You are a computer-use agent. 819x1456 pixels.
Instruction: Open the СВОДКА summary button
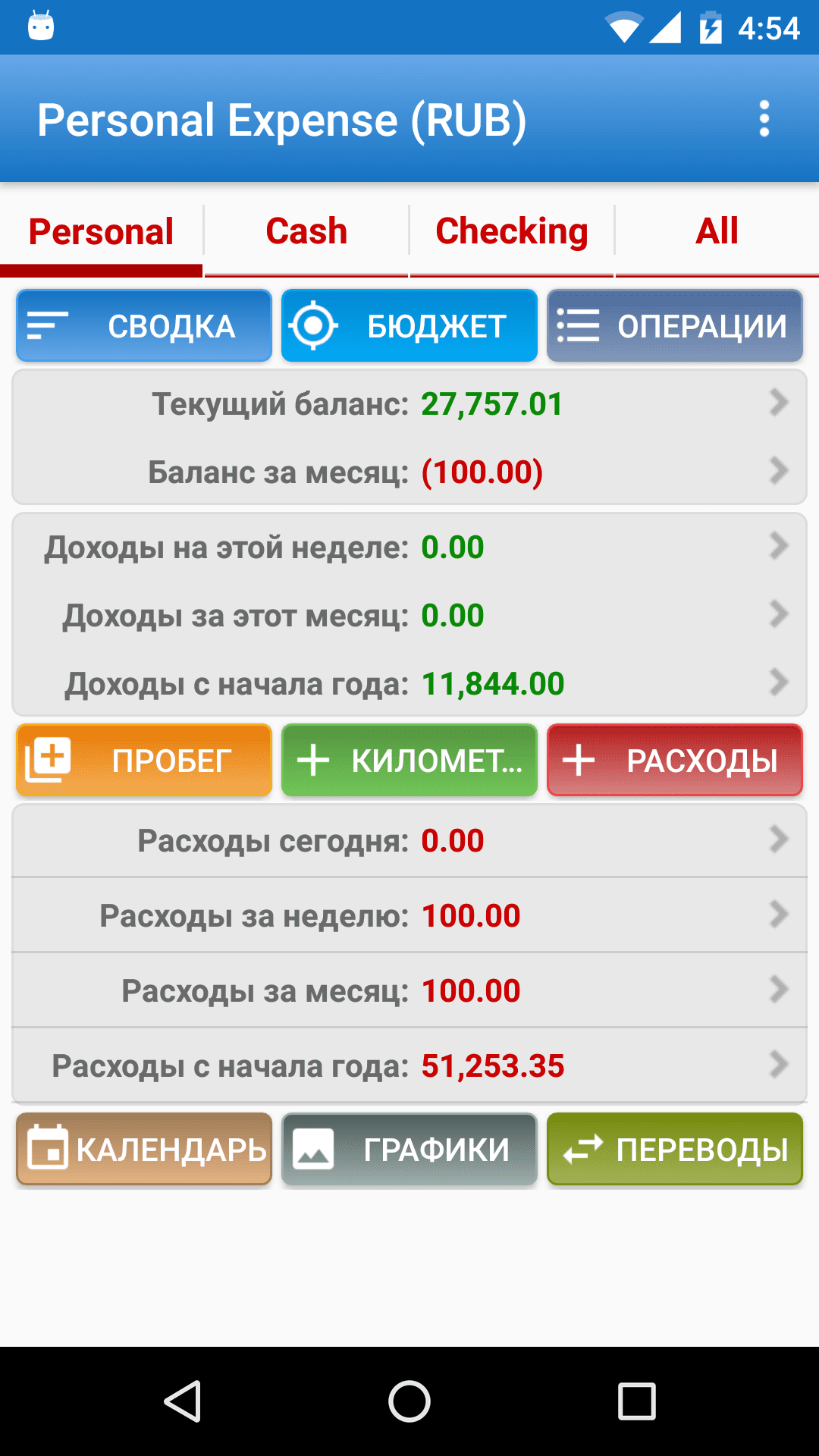tap(144, 326)
